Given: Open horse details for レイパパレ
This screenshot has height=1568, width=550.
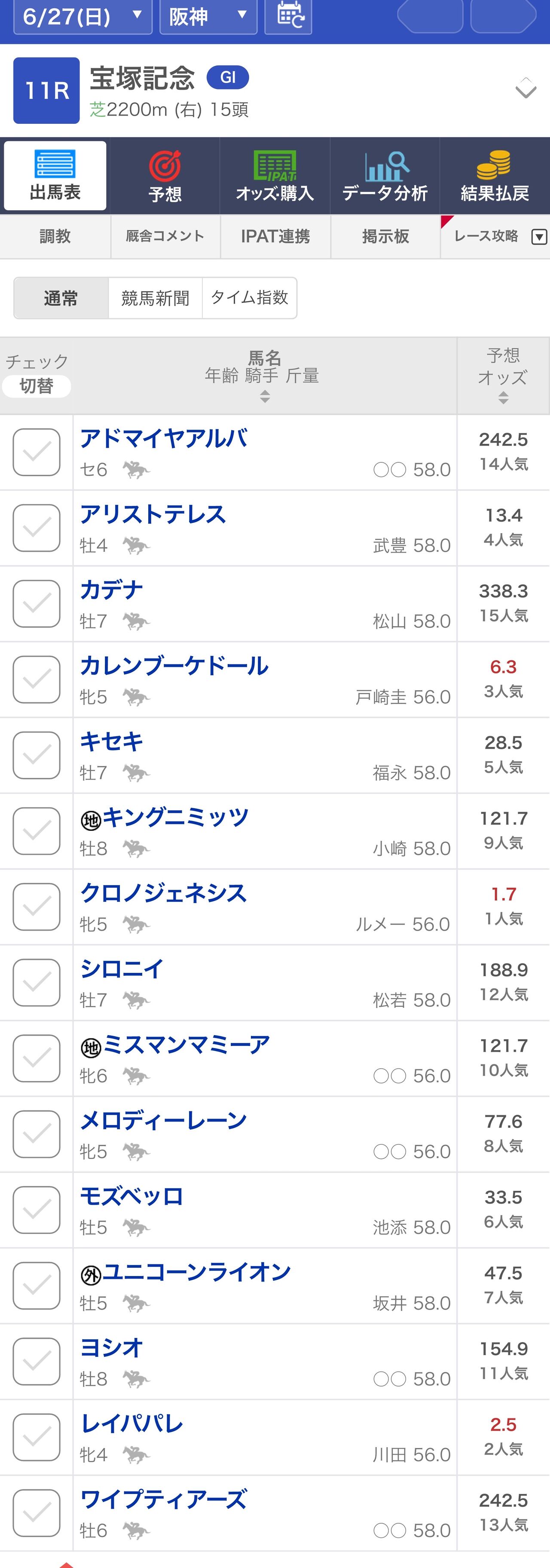Looking at the screenshot, I should [x=132, y=1423].
